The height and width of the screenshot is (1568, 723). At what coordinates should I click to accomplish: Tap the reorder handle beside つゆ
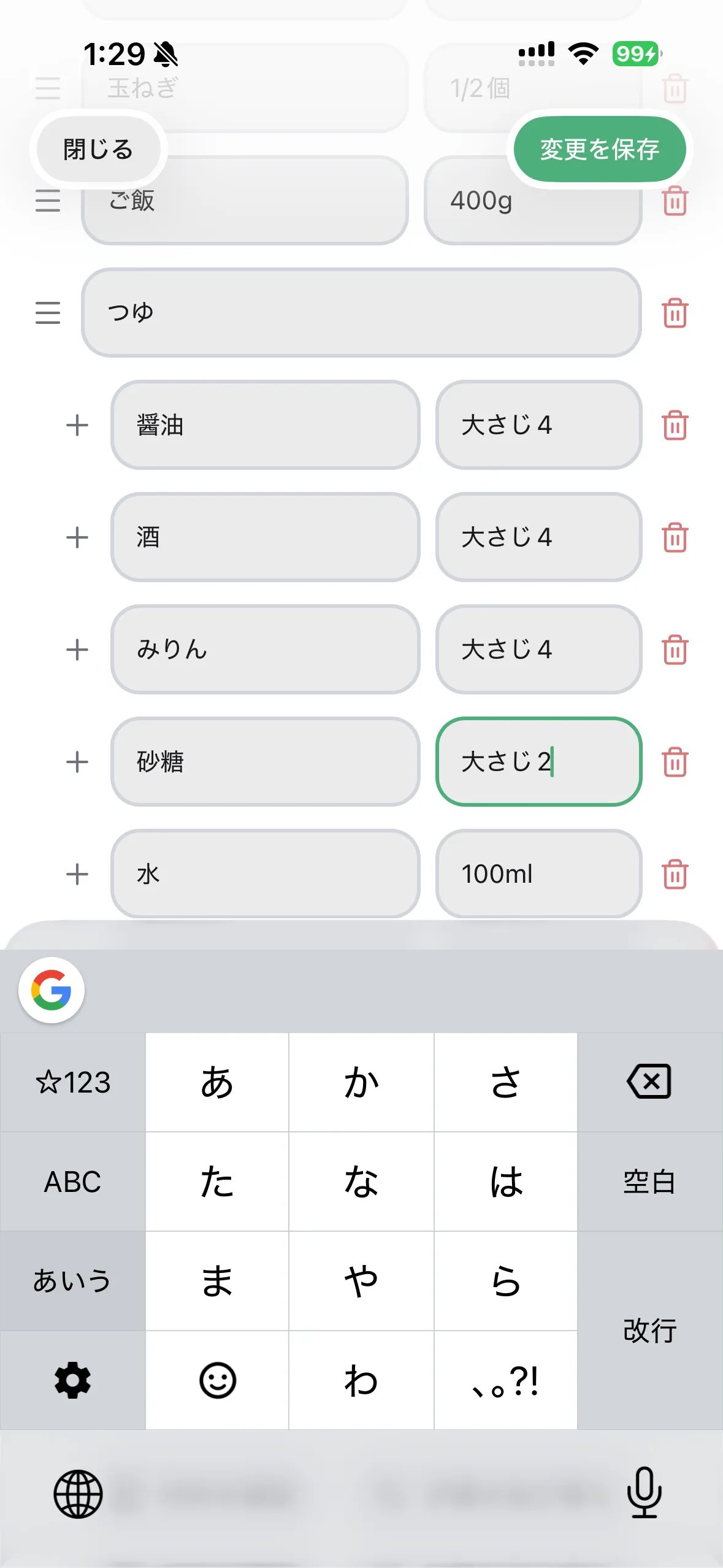tap(48, 313)
